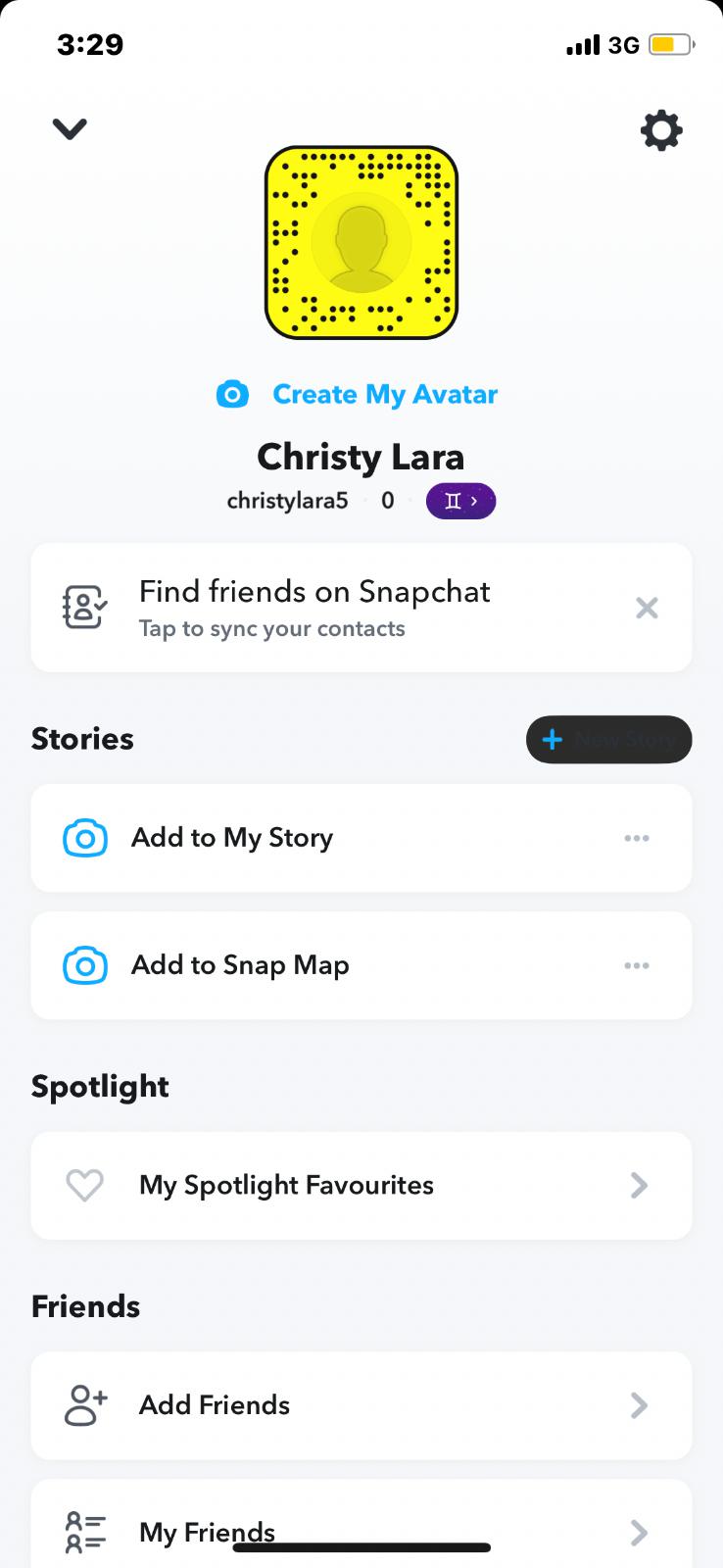Choose Add to Snap Map
This screenshot has width=723, height=1568.
(x=240, y=965)
